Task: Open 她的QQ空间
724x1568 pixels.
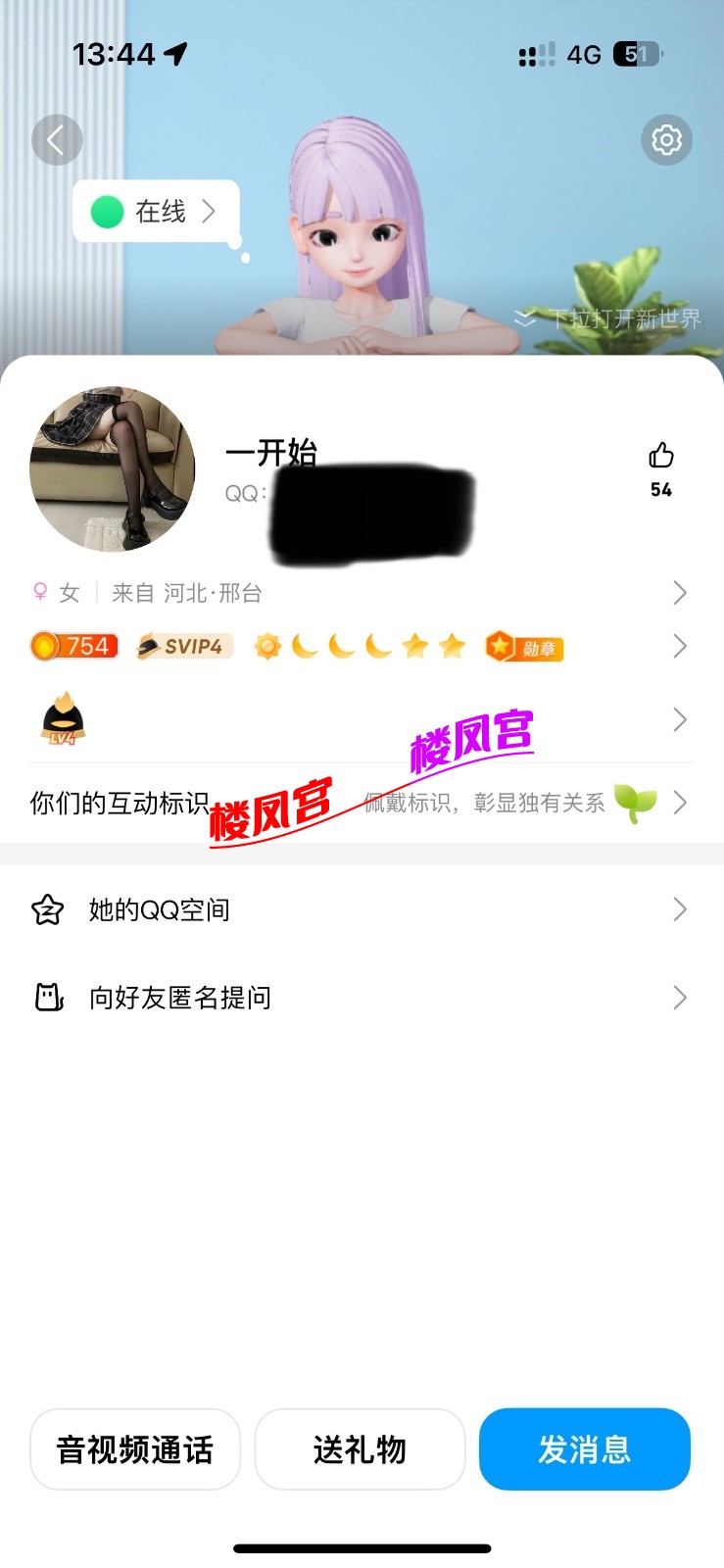Action: (361, 910)
